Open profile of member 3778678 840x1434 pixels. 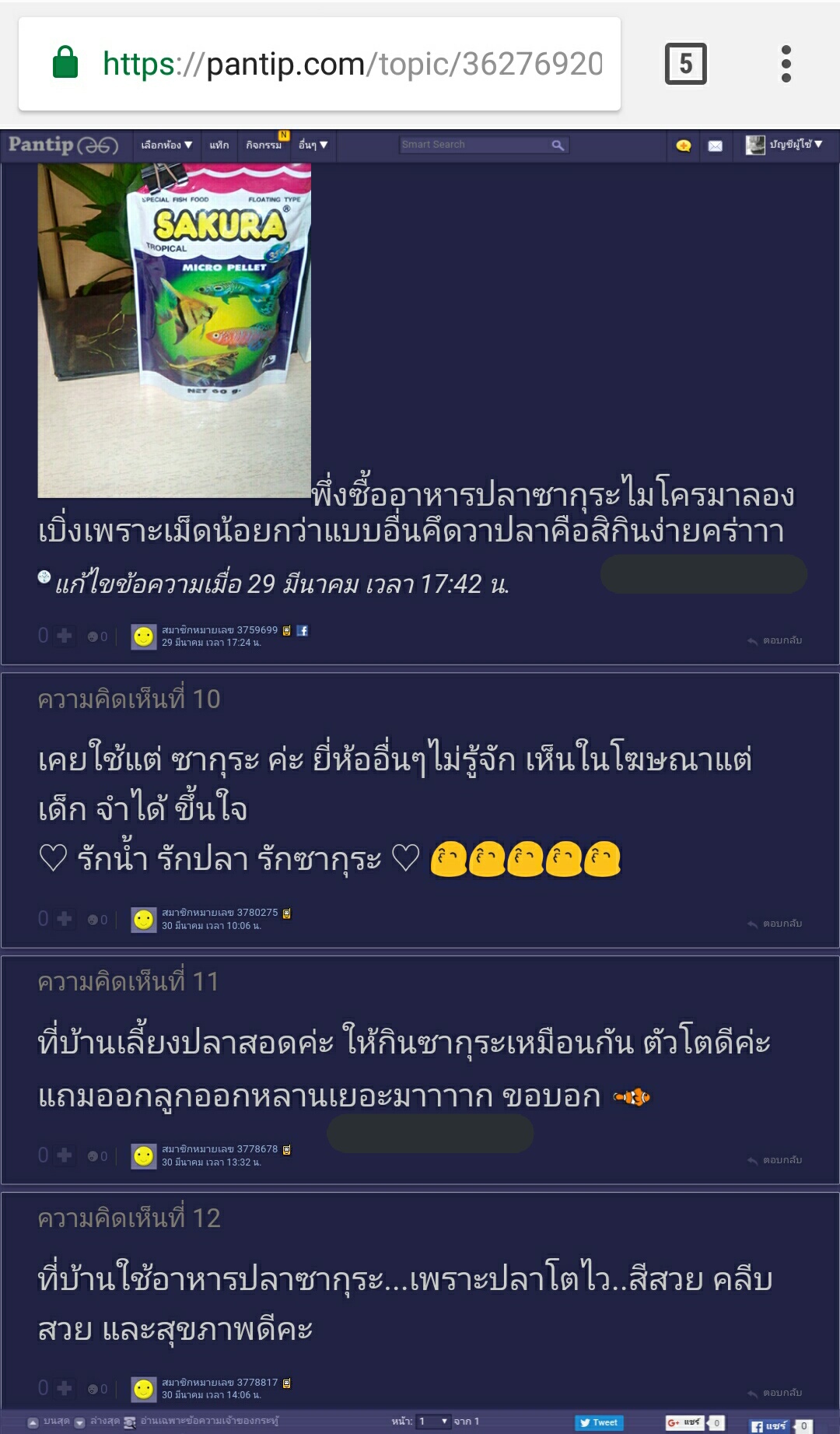(219, 1149)
